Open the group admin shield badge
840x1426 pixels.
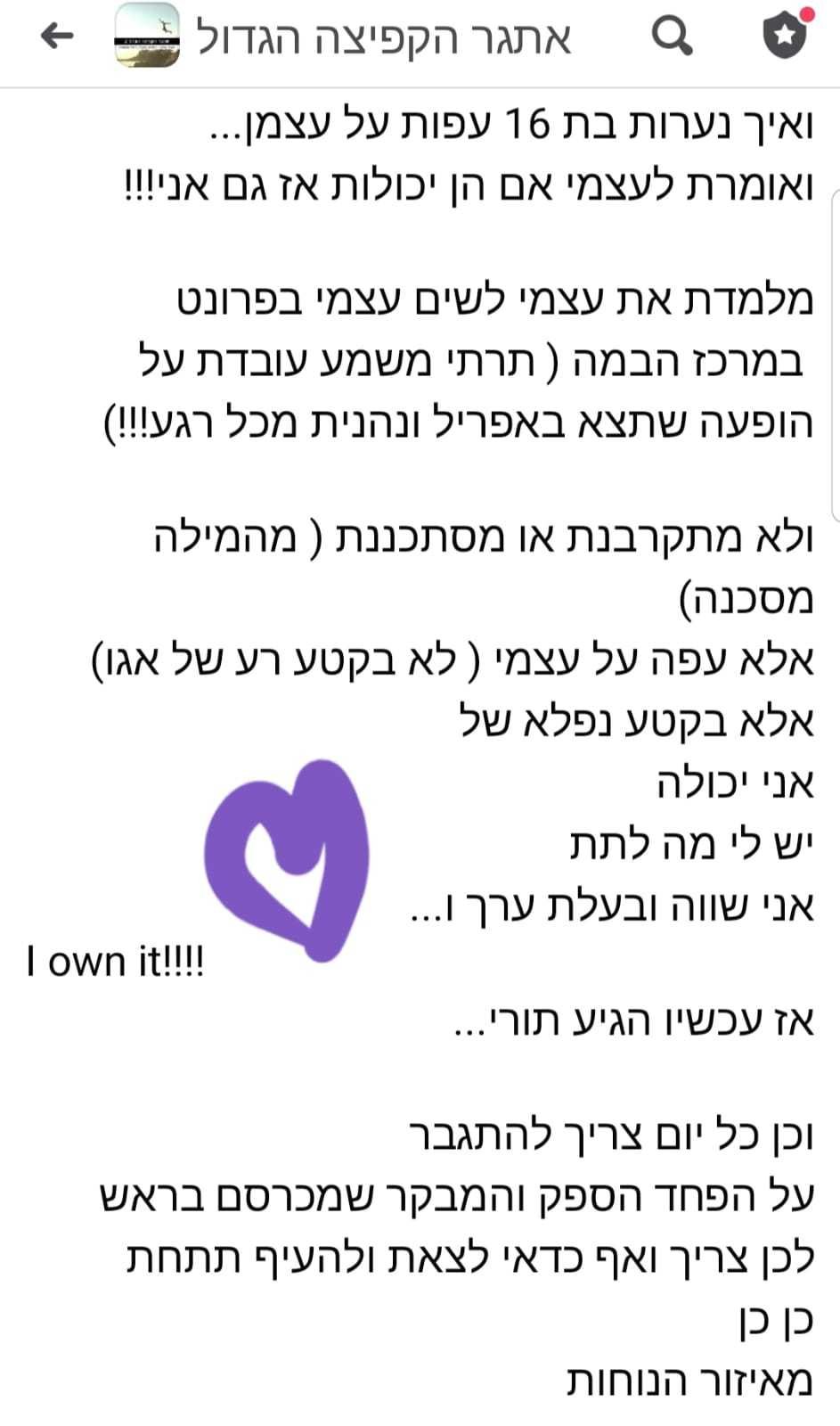[x=786, y=36]
